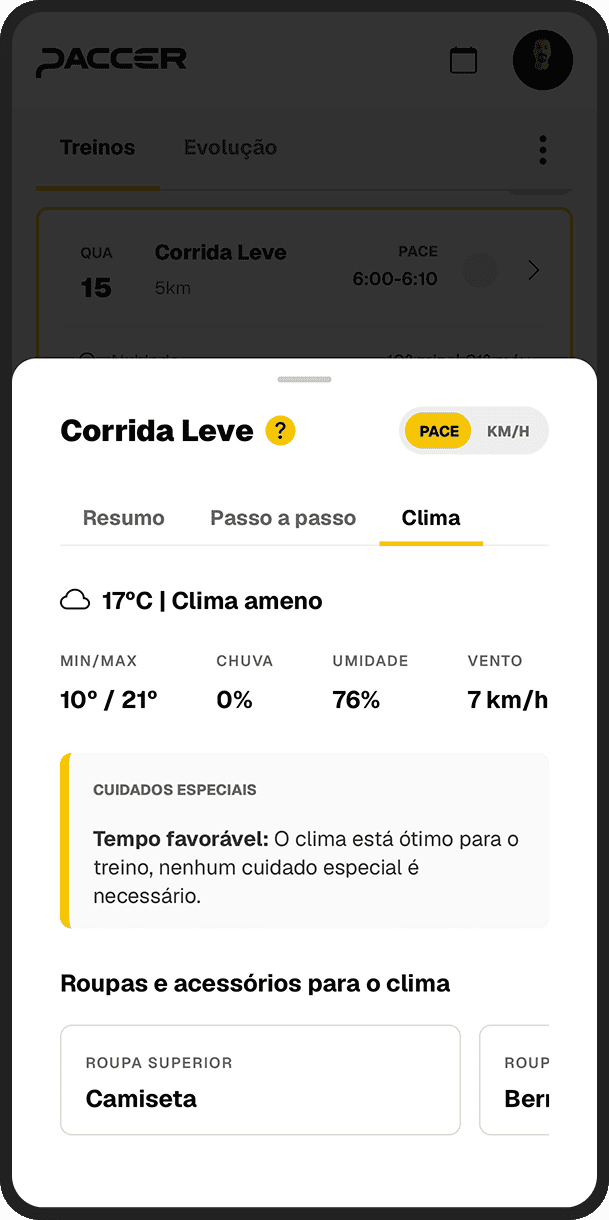The image size is (609, 1220).
Task: Switch to the Evolução tab
Action: click(x=230, y=147)
